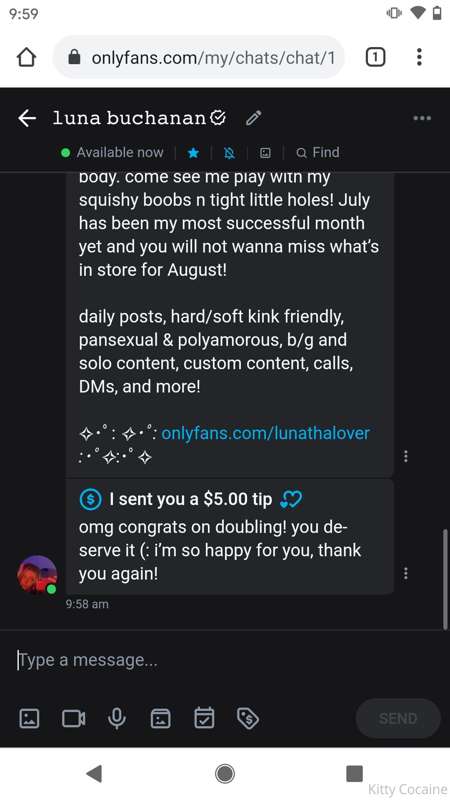Attach a photo with the image icon
The width and height of the screenshot is (450, 800).
[29, 718]
